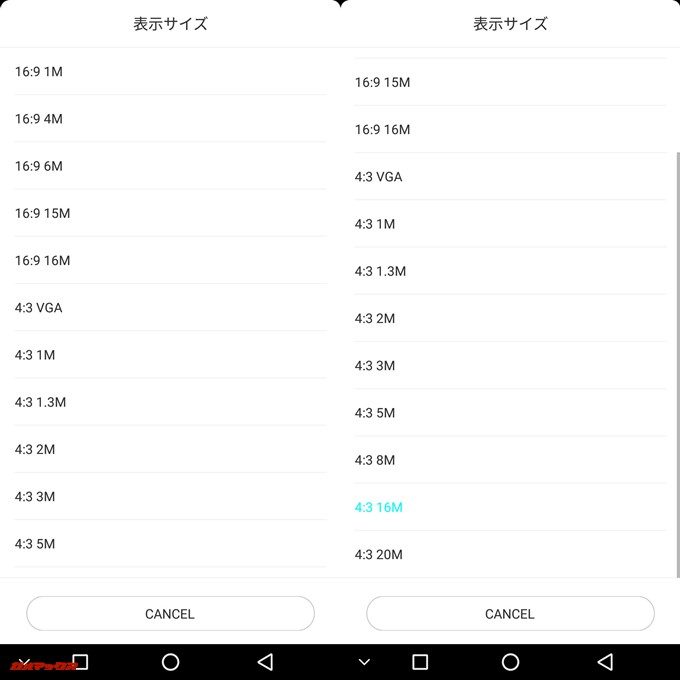
Task: Dismiss the right dialog with CANCEL
Action: (x=510, y=614)
